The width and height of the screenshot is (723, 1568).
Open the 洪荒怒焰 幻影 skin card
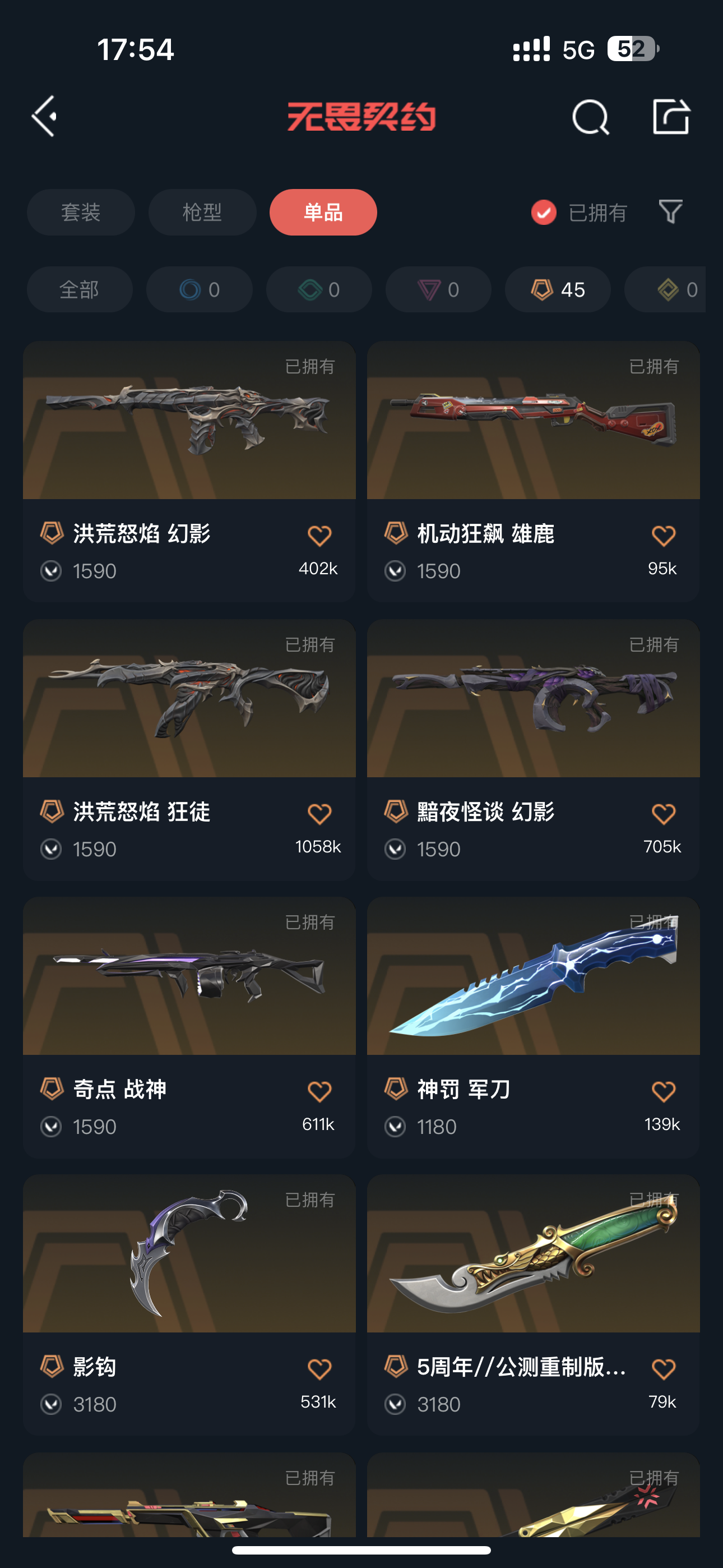click(189, 421)
